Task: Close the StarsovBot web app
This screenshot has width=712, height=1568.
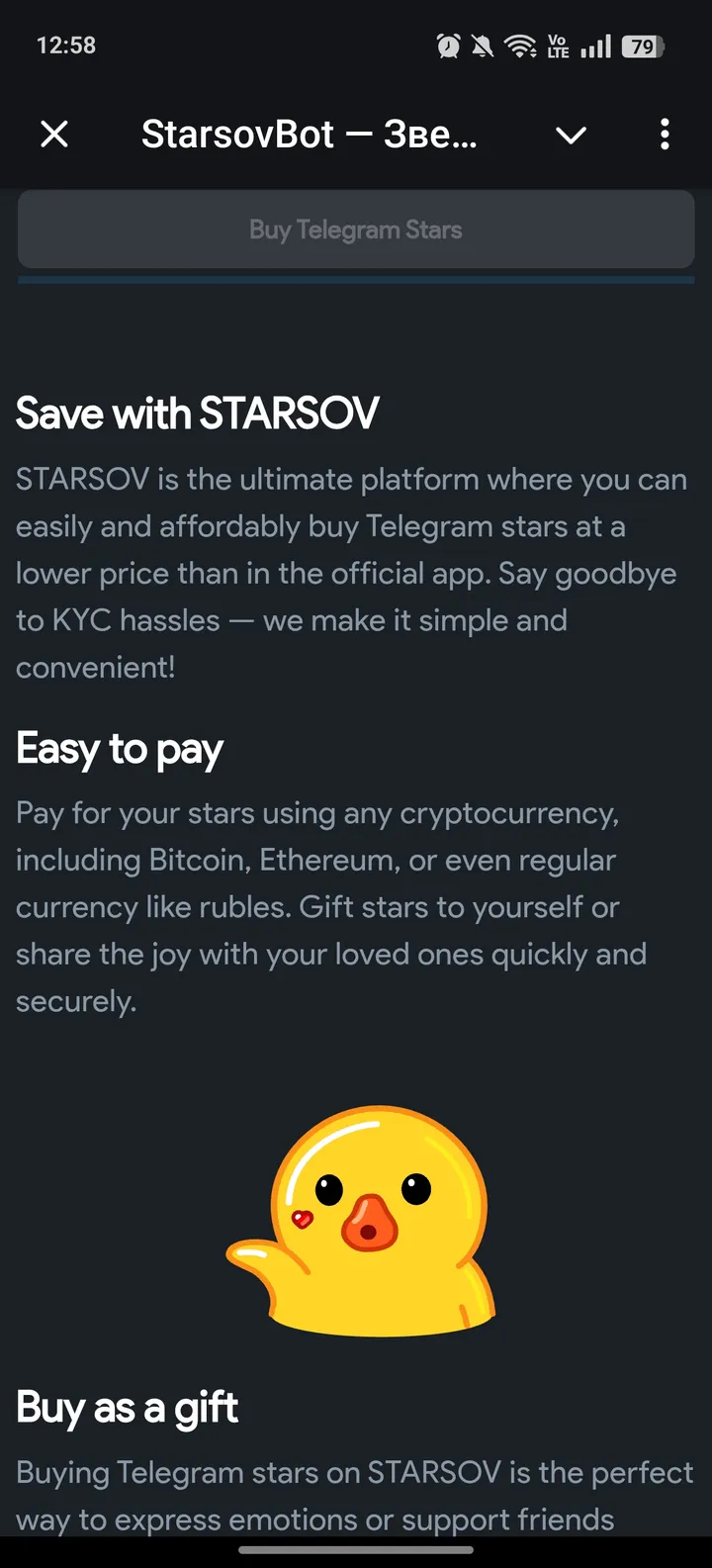Action: coord(54,135)
